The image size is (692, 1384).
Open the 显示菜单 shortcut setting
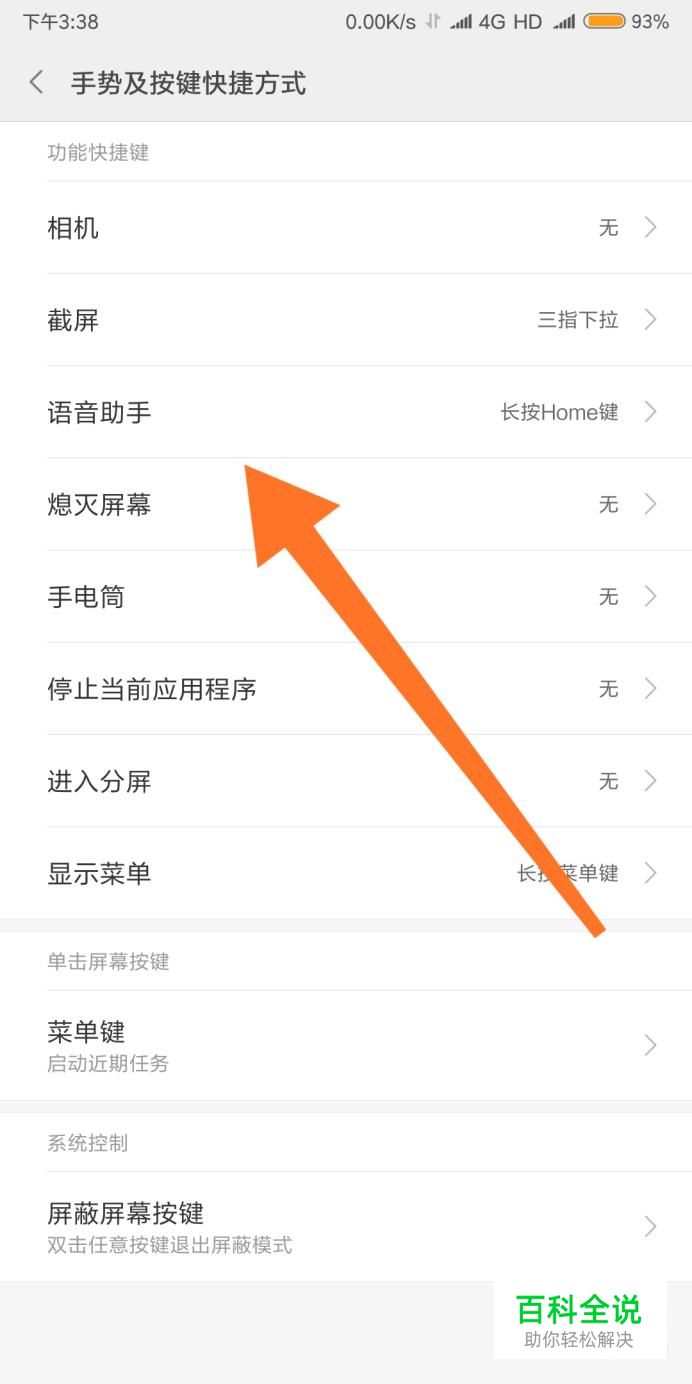coord(346,873)
